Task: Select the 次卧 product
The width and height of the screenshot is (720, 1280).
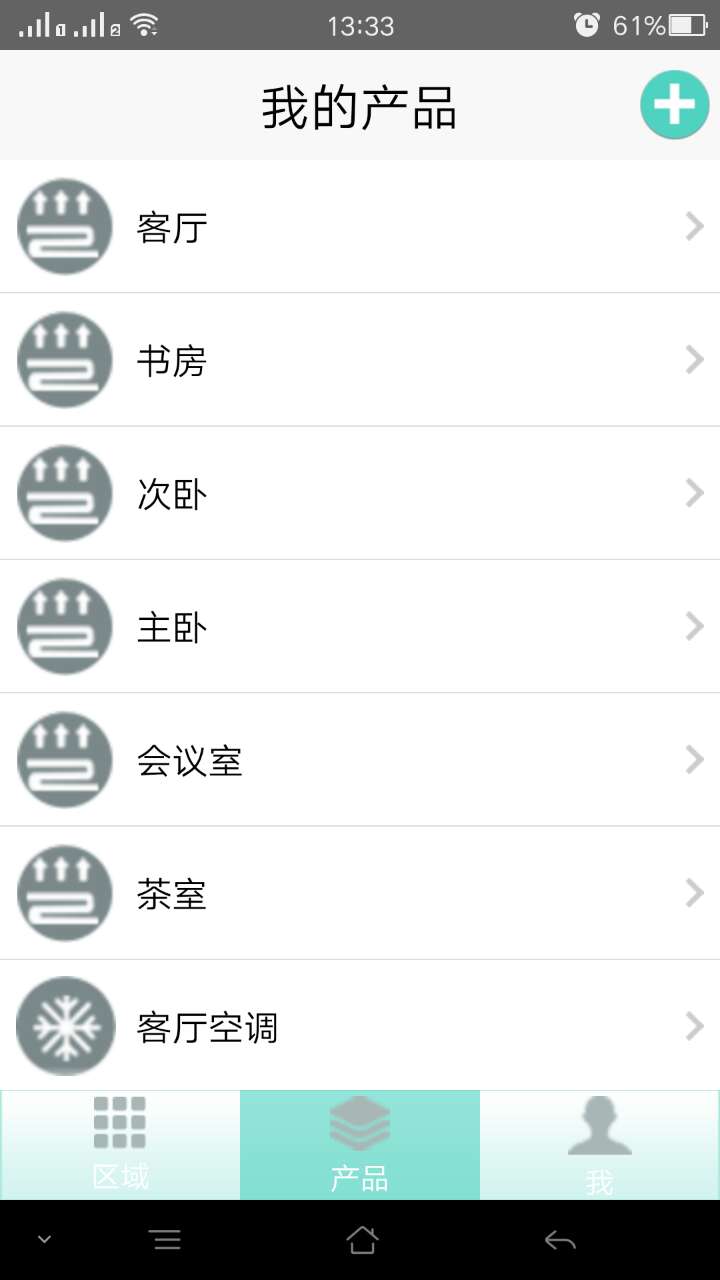Action: point(360,493)
